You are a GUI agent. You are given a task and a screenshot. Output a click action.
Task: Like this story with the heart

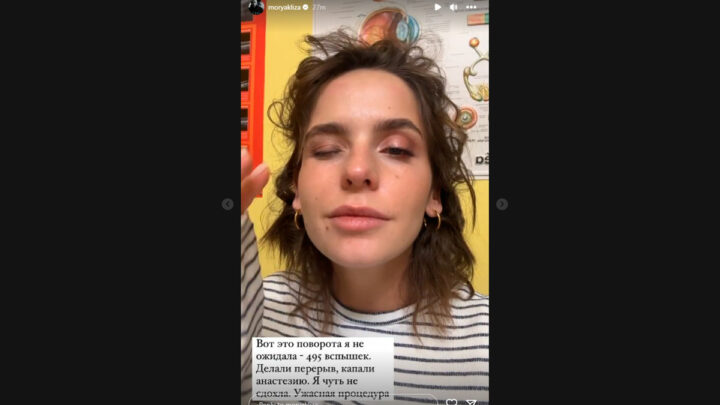(451, 401)
